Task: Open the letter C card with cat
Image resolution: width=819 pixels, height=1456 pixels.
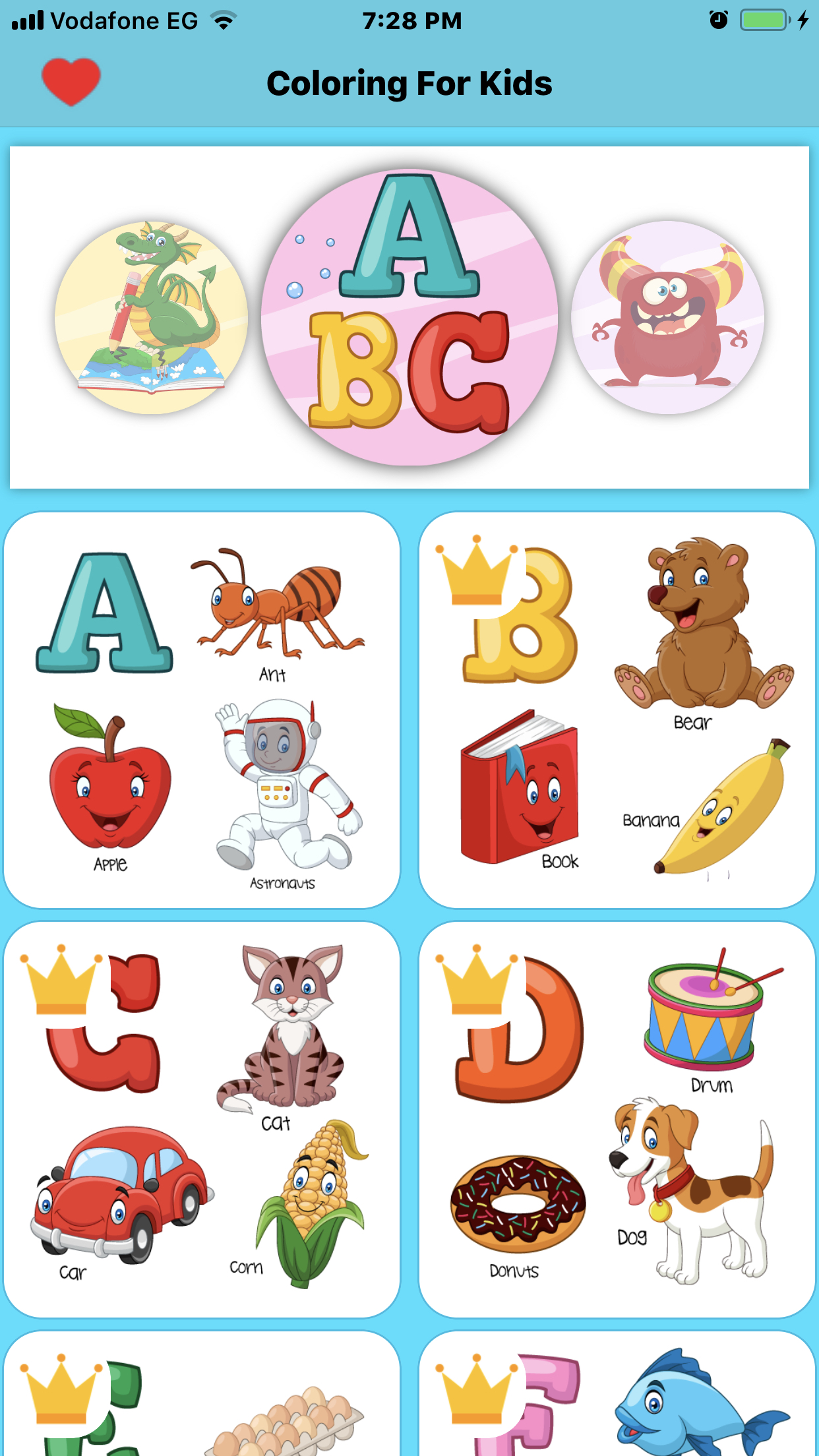Action: pyautogui.click(x=202, y=1120)
